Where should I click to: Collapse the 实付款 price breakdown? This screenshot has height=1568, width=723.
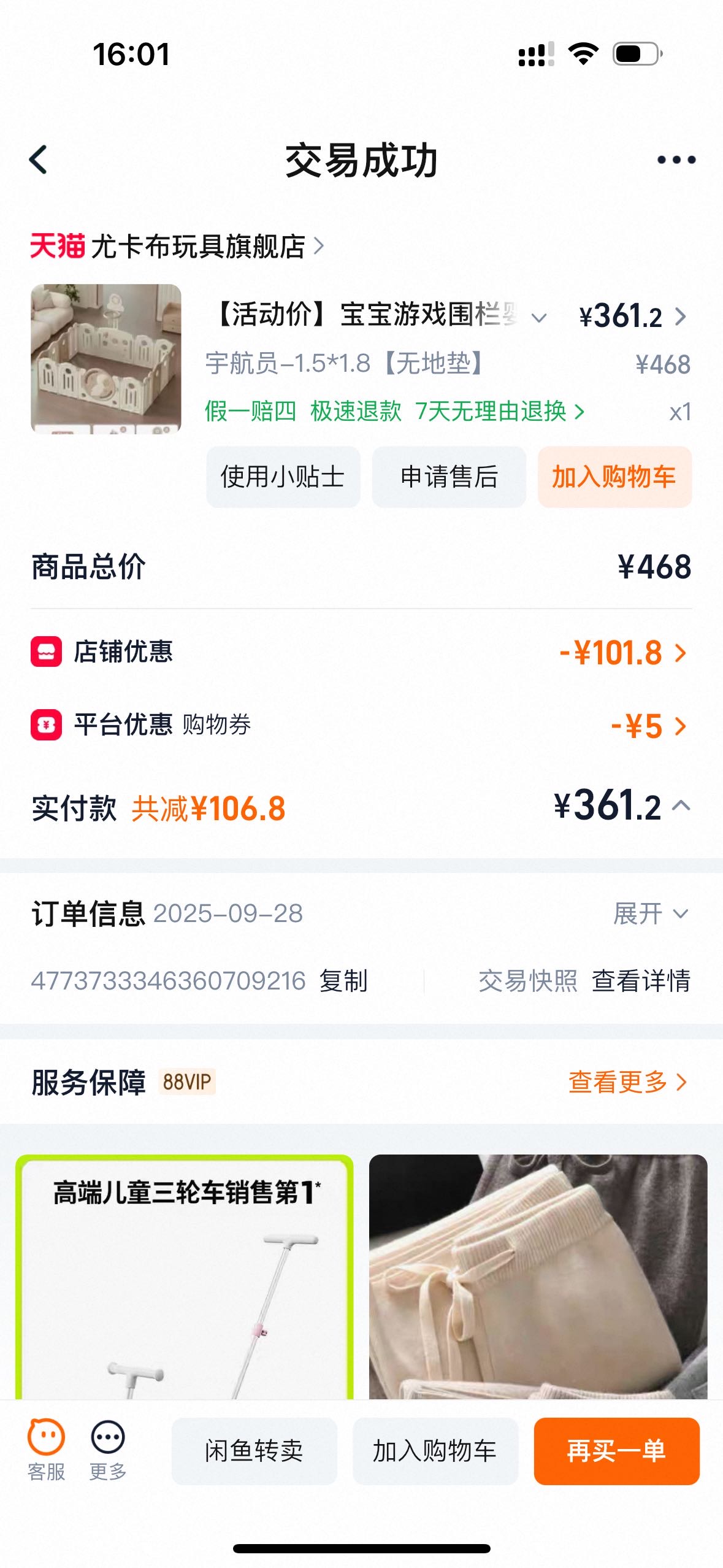pos(681,805)
